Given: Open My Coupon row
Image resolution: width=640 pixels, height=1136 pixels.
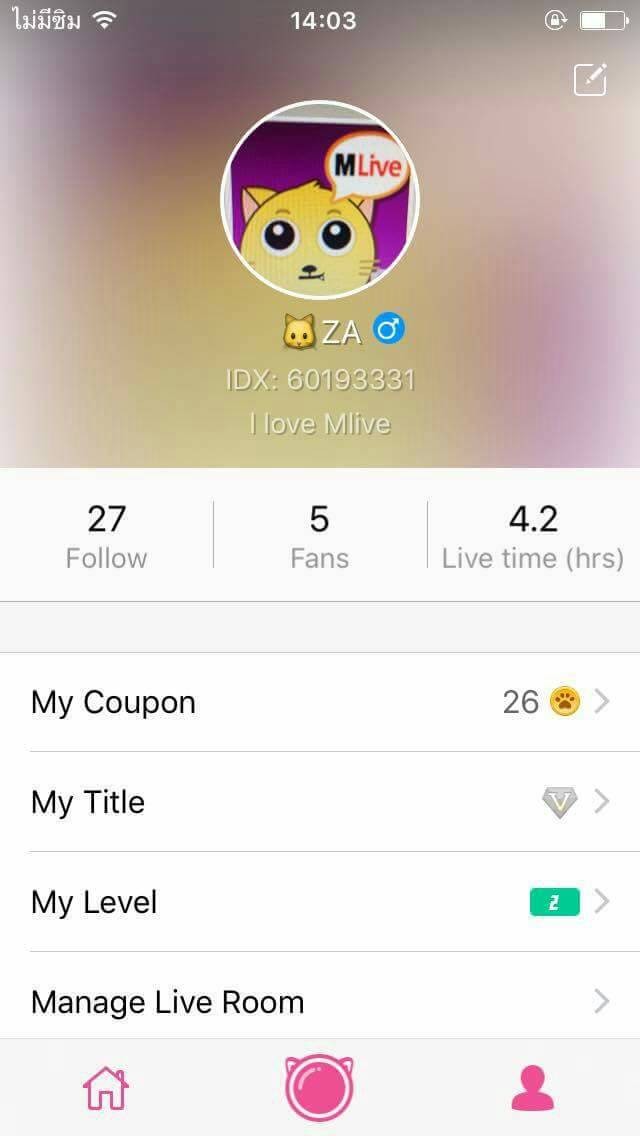Looking at the screenshot, I should point(320,702).
